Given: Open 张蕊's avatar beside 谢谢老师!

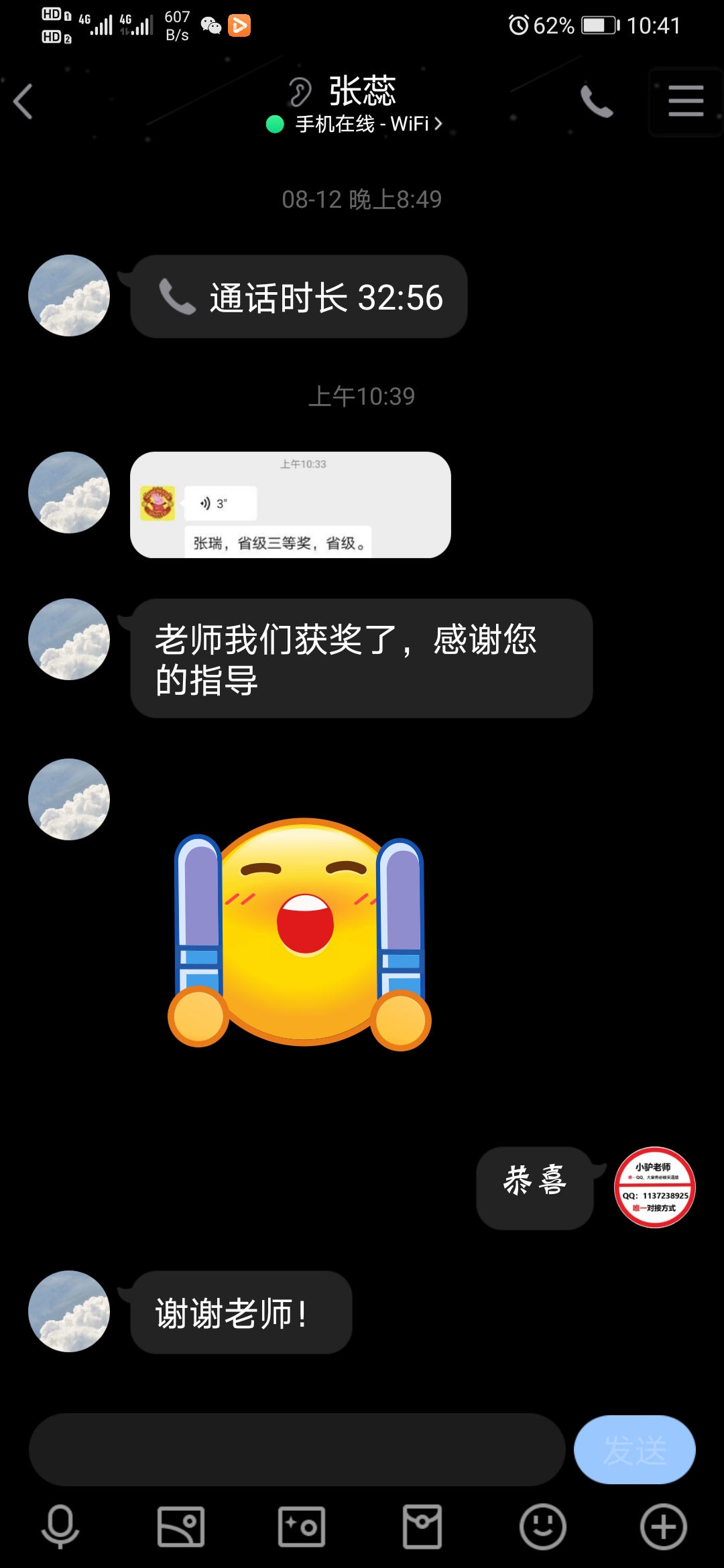Looking at the screenshot, I should coord(69,1311).
